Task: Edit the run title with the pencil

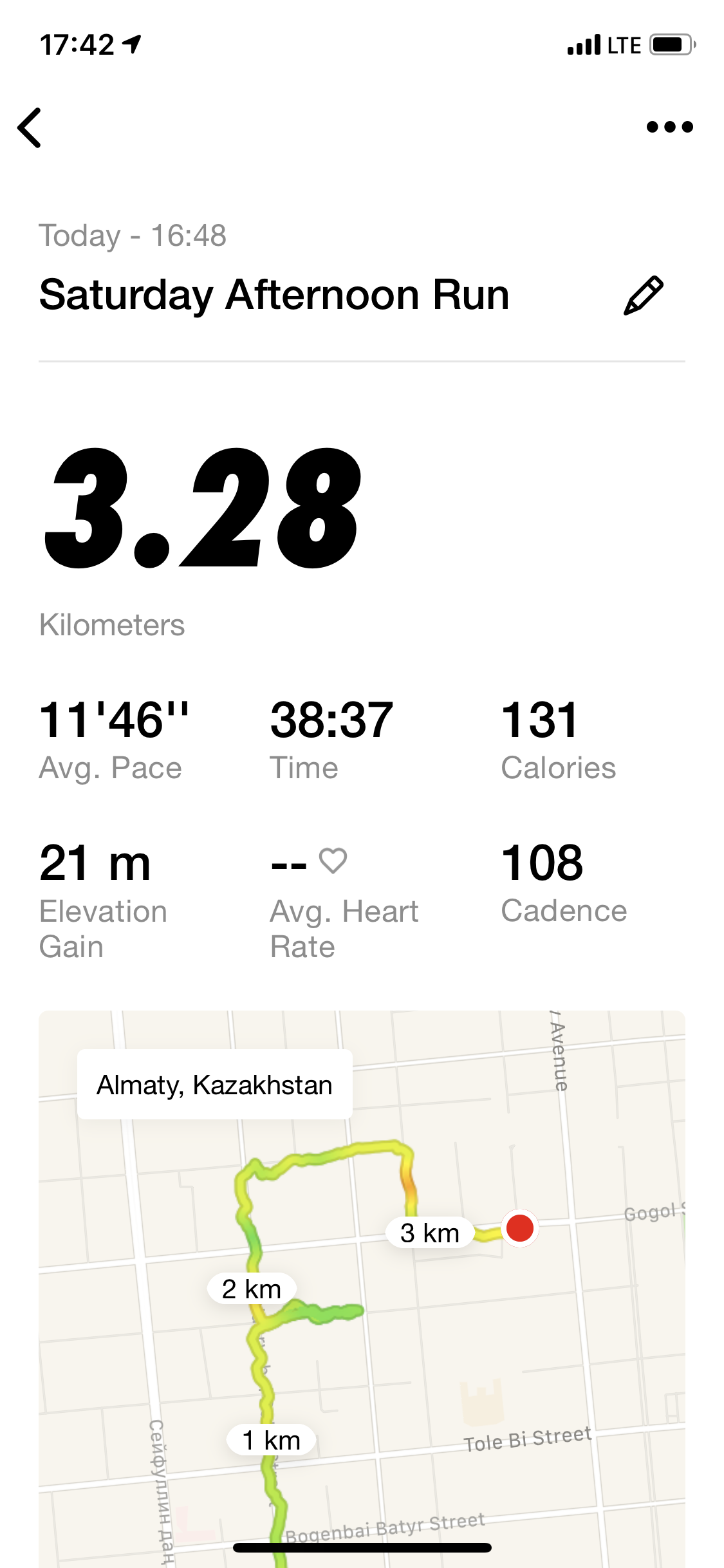Action: tap(643, 295)
